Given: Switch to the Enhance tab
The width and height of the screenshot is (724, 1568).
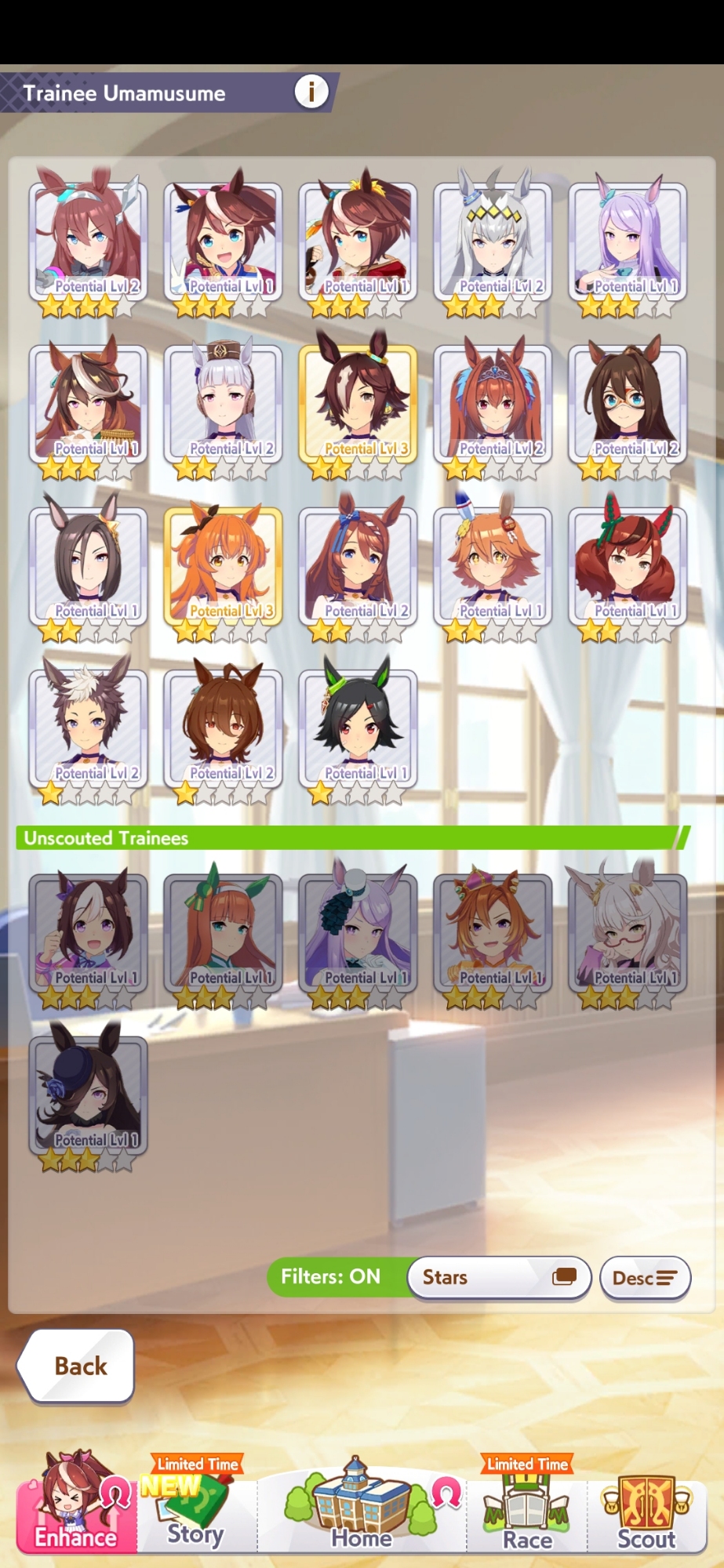Looking at the screenshot, I should coord(76,1509).
